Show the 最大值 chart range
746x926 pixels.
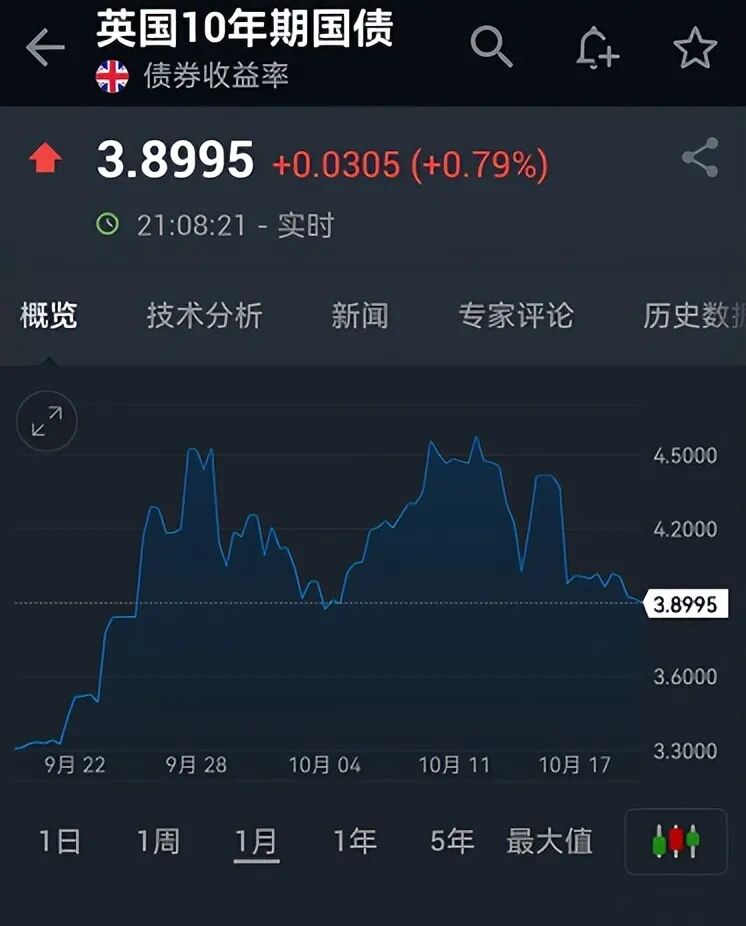(x=549, y=841)
